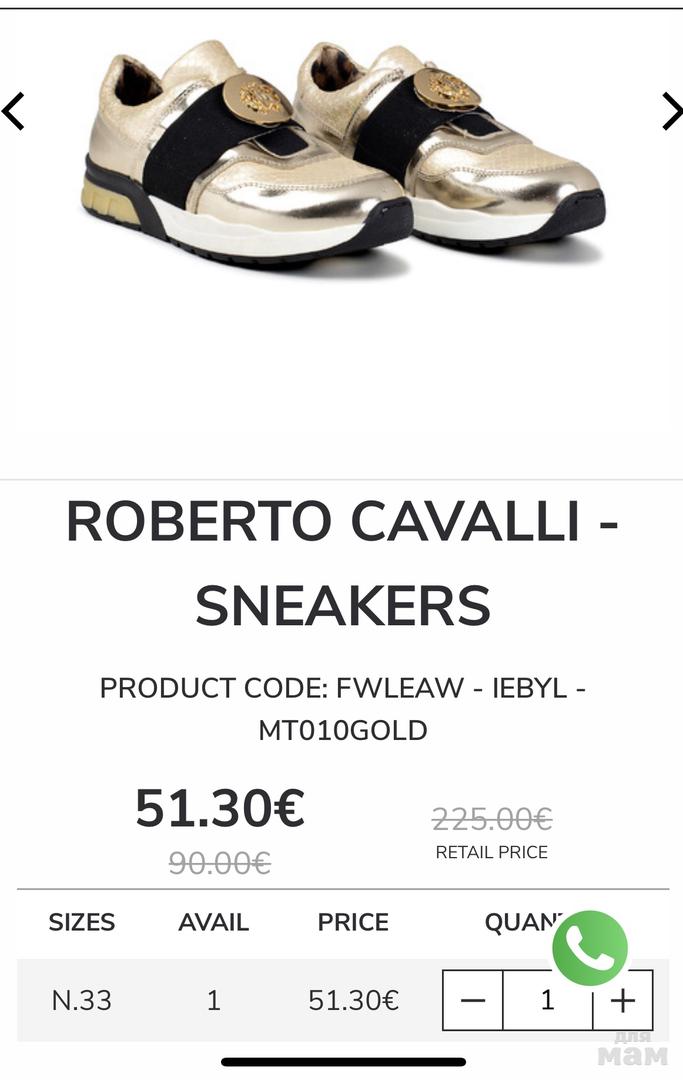Increase quantity for size N.33
The height and width of the screenshot is (1080, 683).
pos(623,1000)
